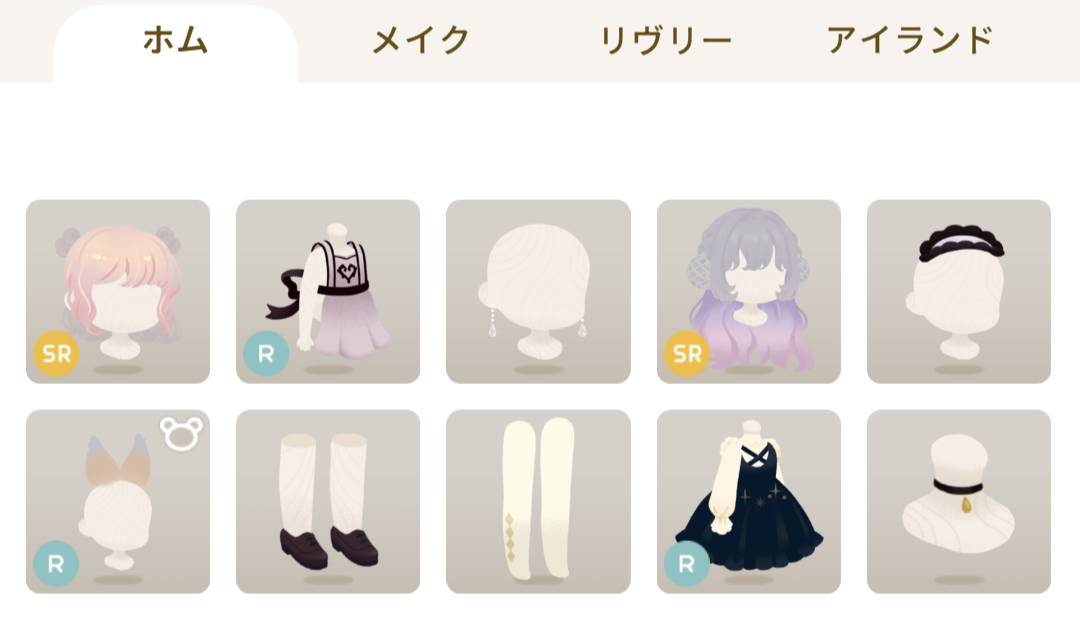The image size is (1080, 626).
Task: Pick the black frilled headband item
Action: click(958, 291)
